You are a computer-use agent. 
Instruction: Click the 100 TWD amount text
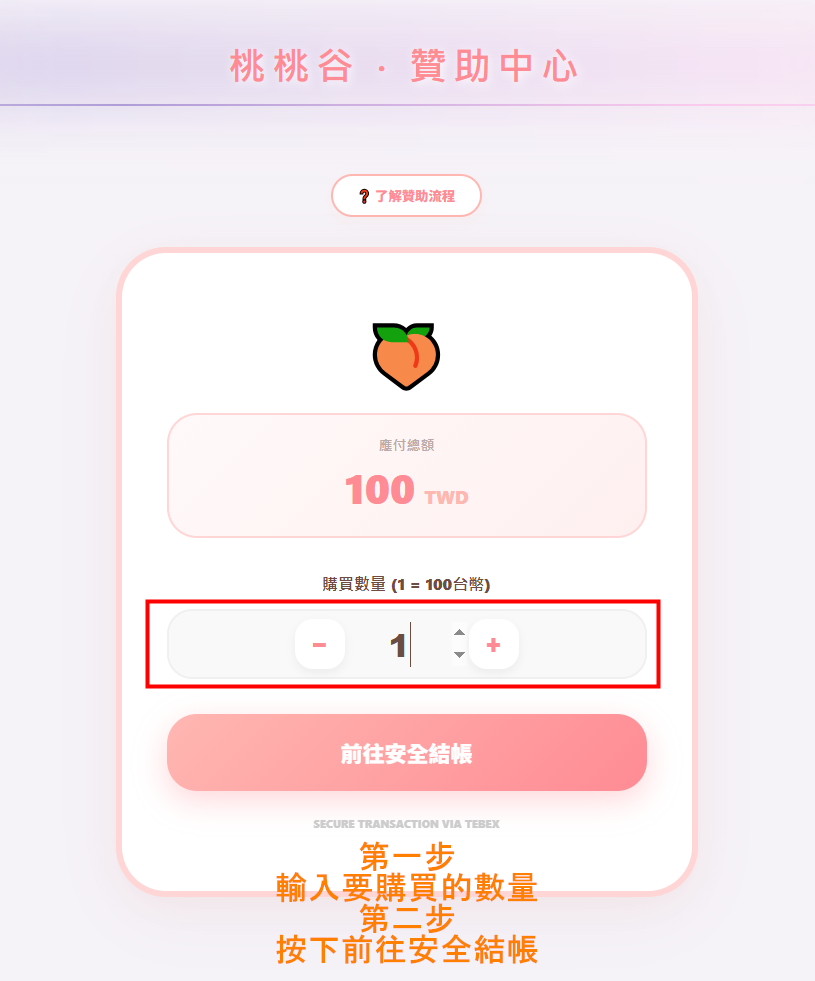406,491
